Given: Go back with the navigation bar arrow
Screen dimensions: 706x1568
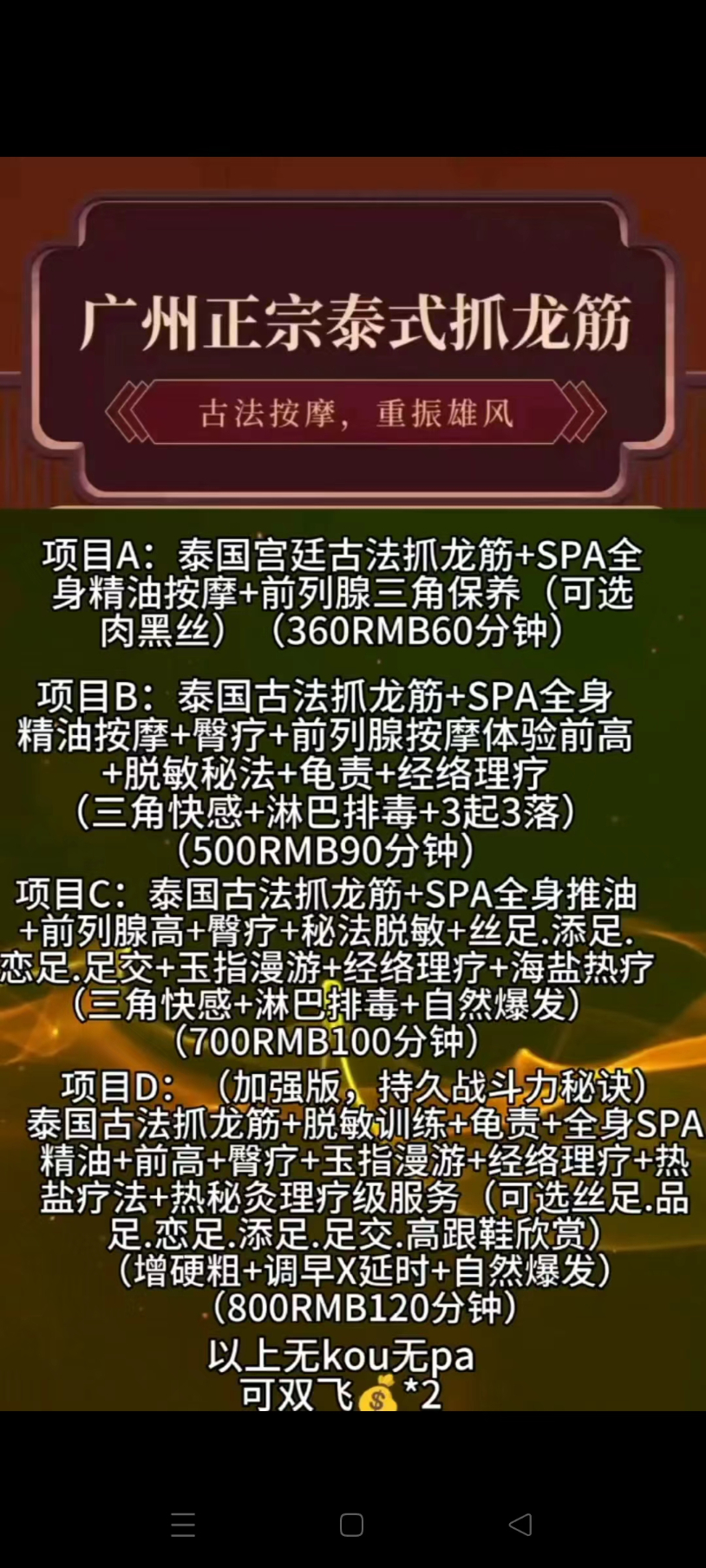Looking at the screenshot, I should point(520,1525).
